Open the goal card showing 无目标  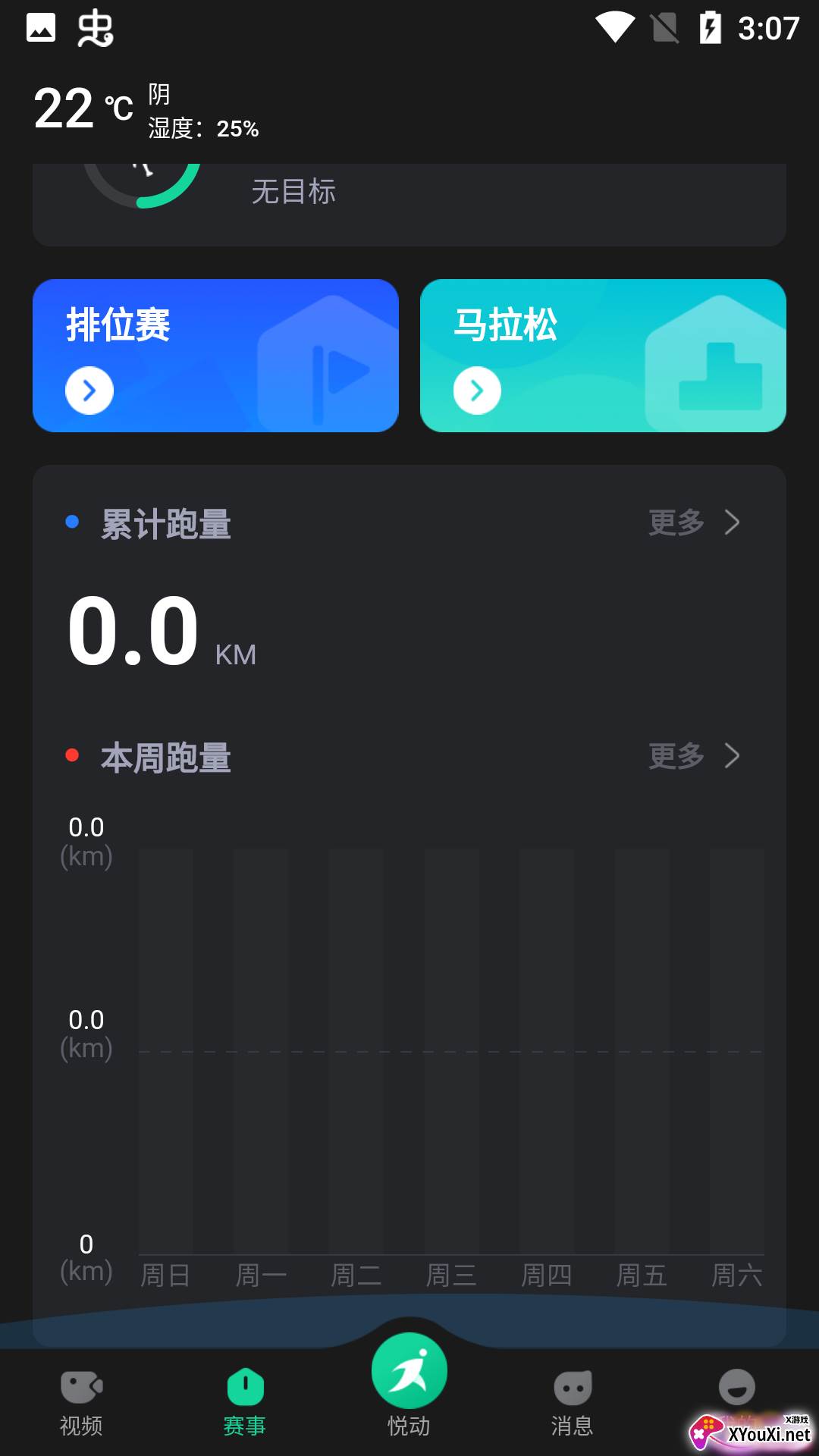409,205
